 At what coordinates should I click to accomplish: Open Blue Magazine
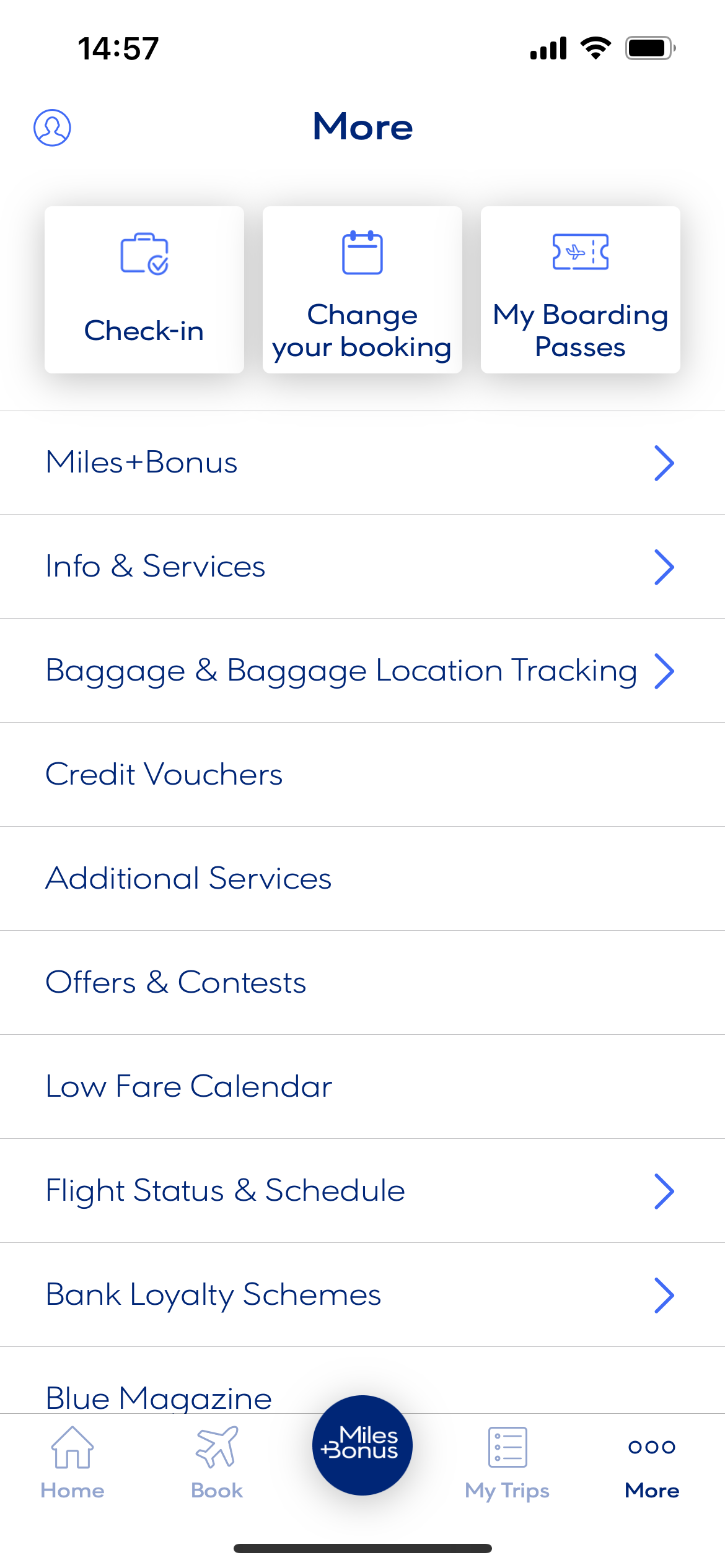pos(159,1397)
